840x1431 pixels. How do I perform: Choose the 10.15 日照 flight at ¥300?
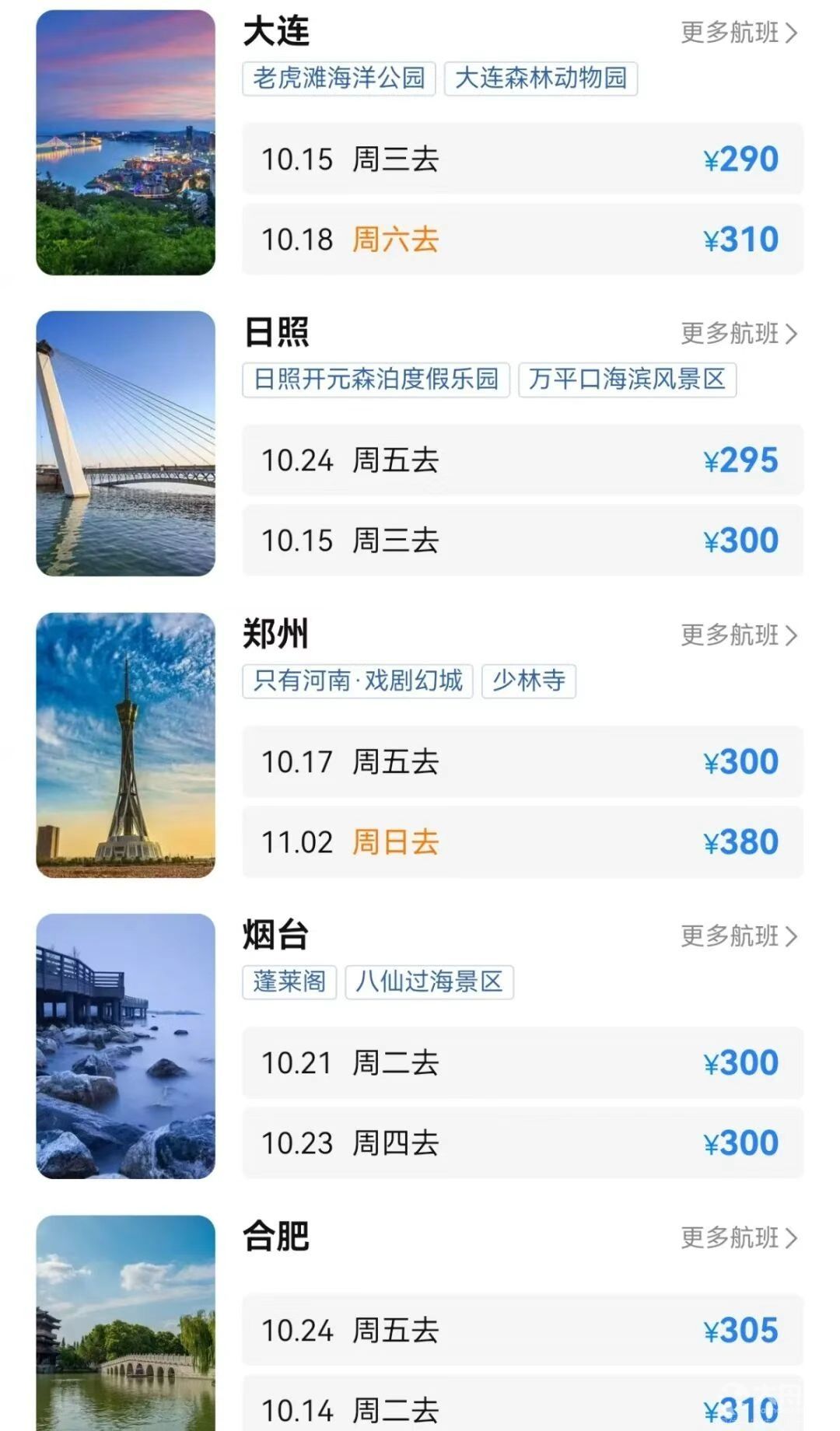coord(522,541)
